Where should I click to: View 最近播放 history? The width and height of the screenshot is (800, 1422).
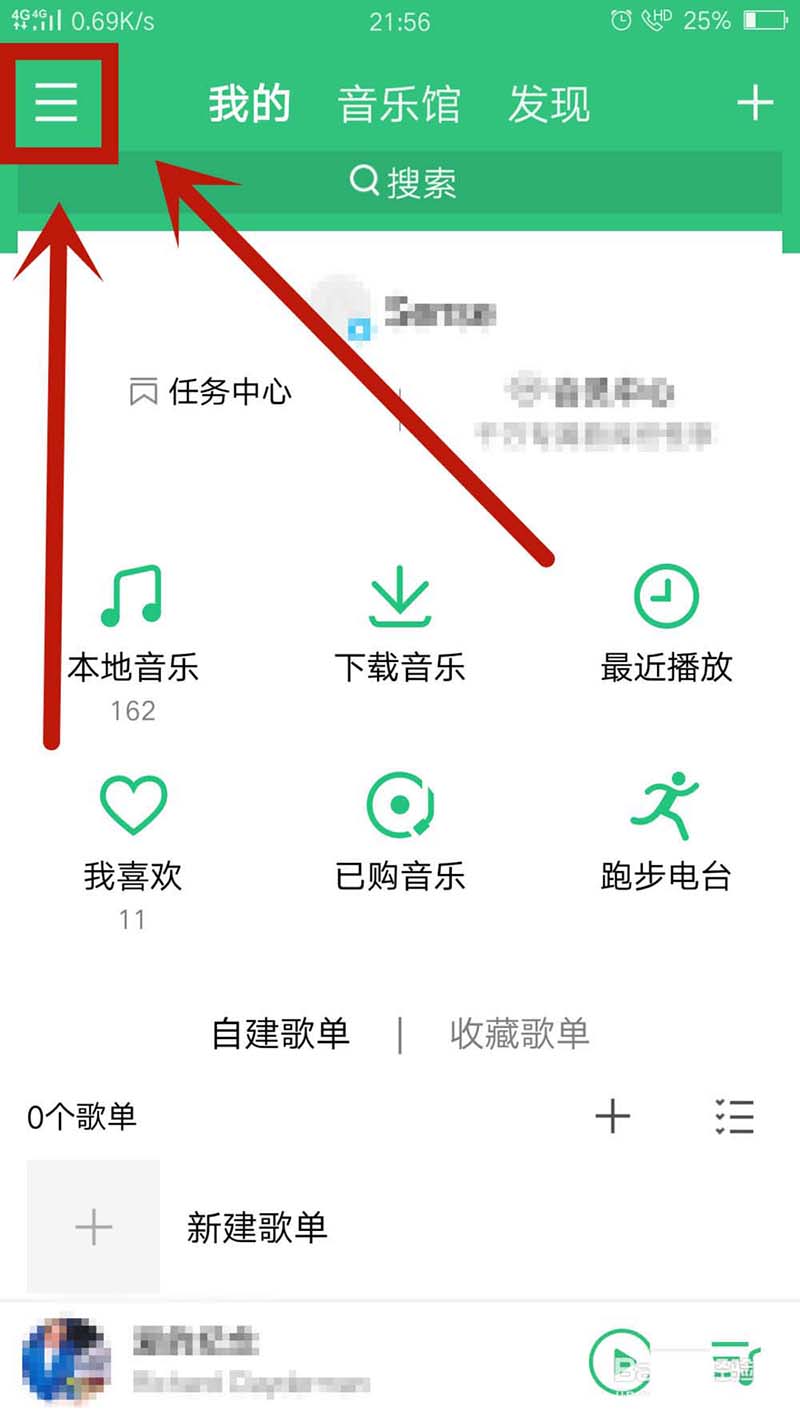coord(666,625)
